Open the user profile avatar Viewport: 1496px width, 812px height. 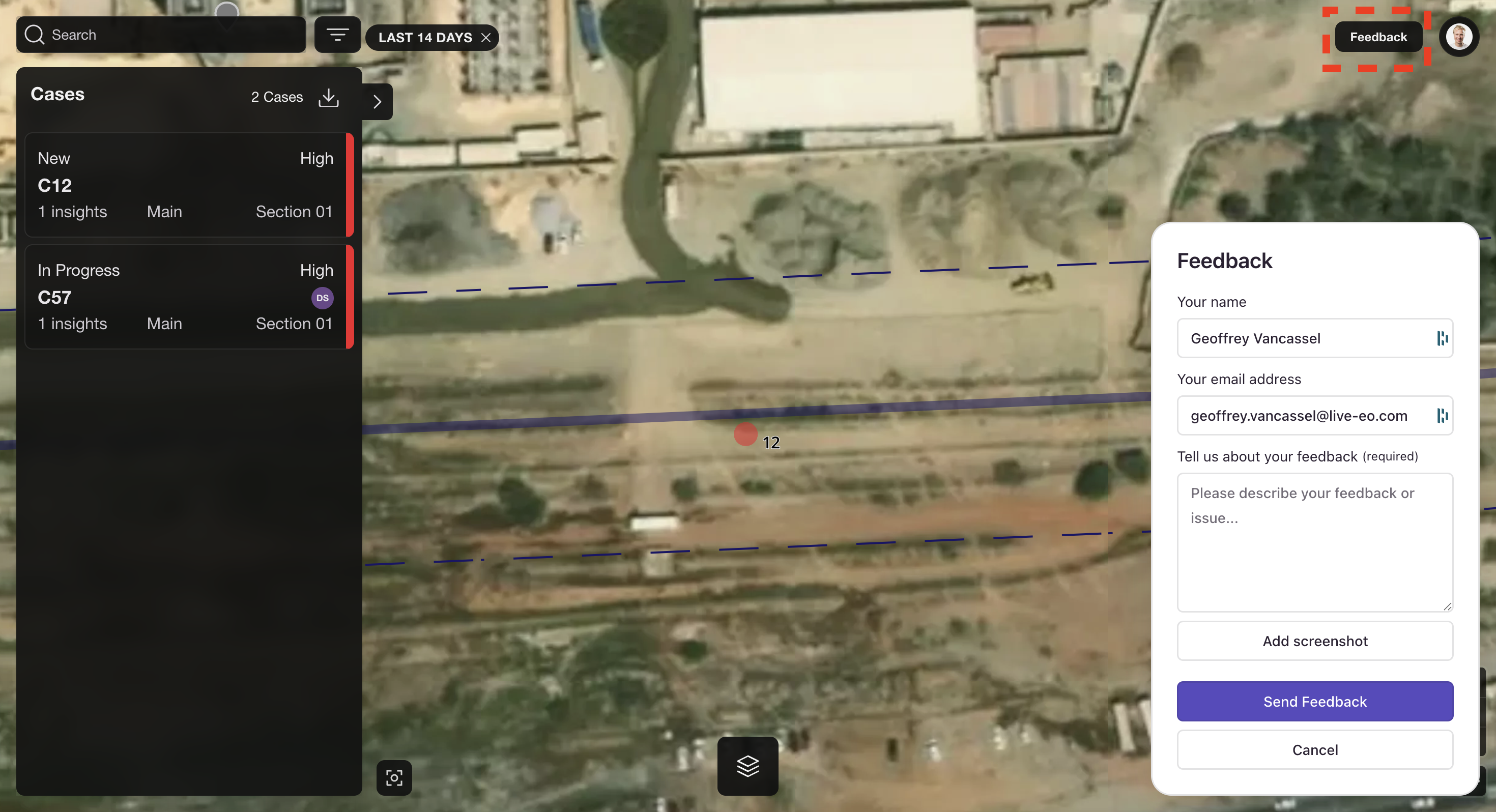(x=1458, y=37)
